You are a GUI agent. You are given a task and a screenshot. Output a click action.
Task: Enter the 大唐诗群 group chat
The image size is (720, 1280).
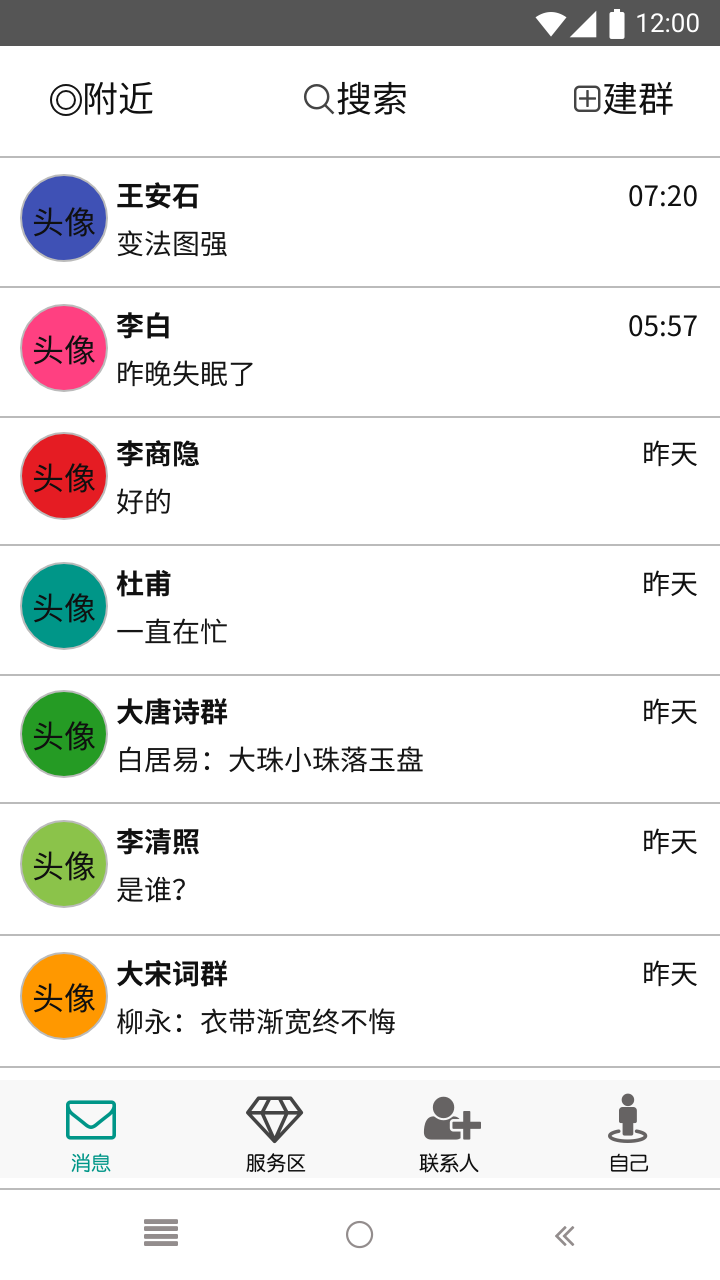coord(360,737)
